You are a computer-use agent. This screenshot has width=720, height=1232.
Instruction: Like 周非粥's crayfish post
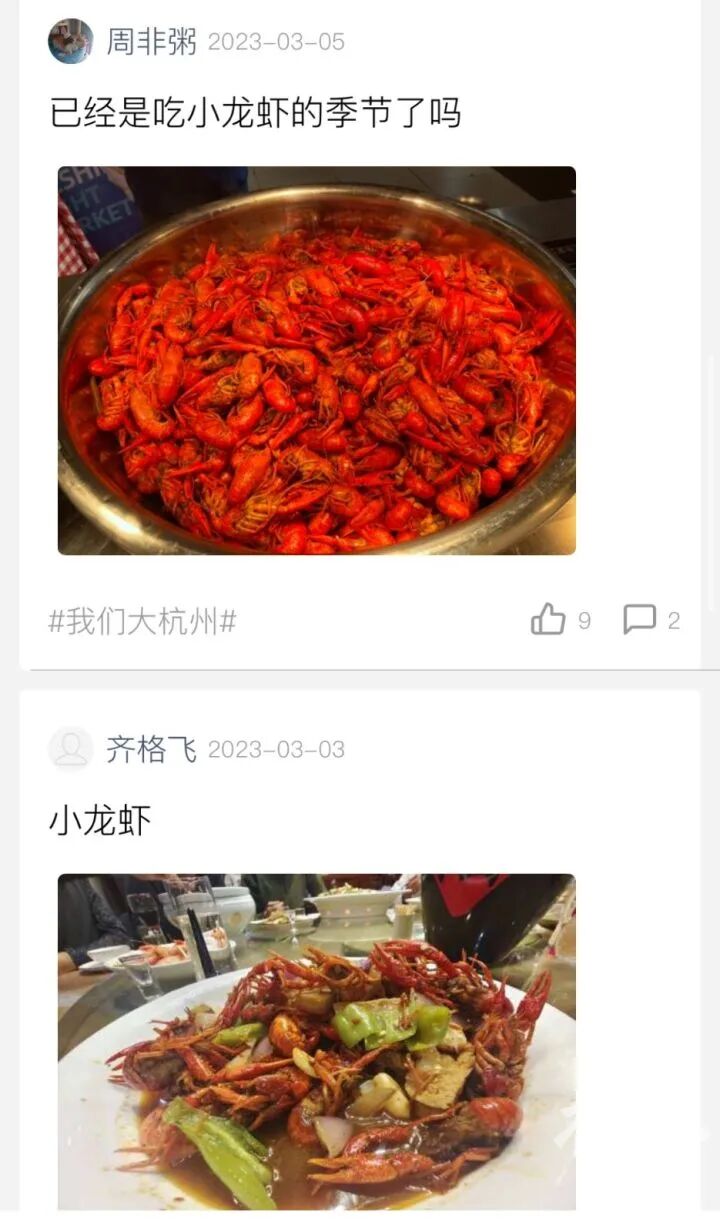(548, 620)
